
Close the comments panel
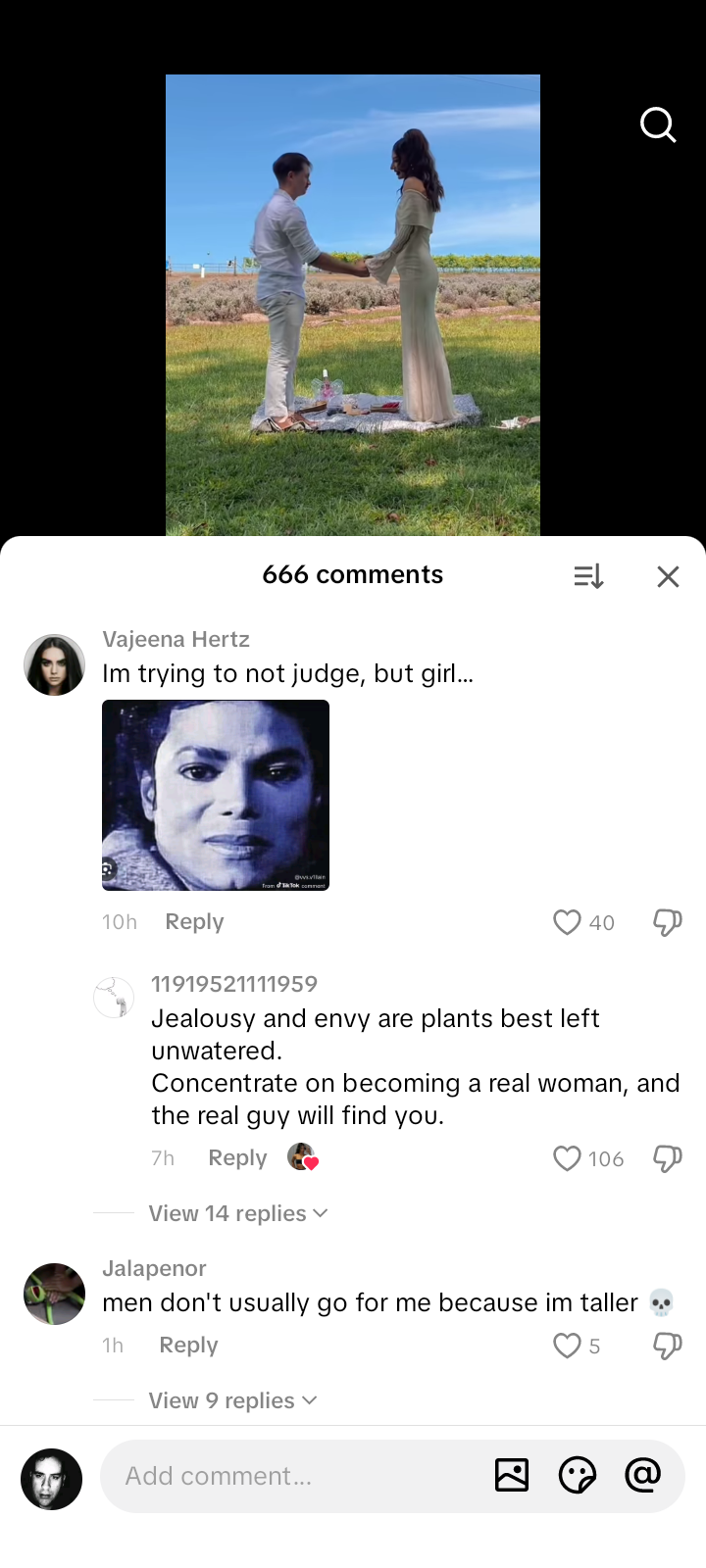click(x=668, y=576)
